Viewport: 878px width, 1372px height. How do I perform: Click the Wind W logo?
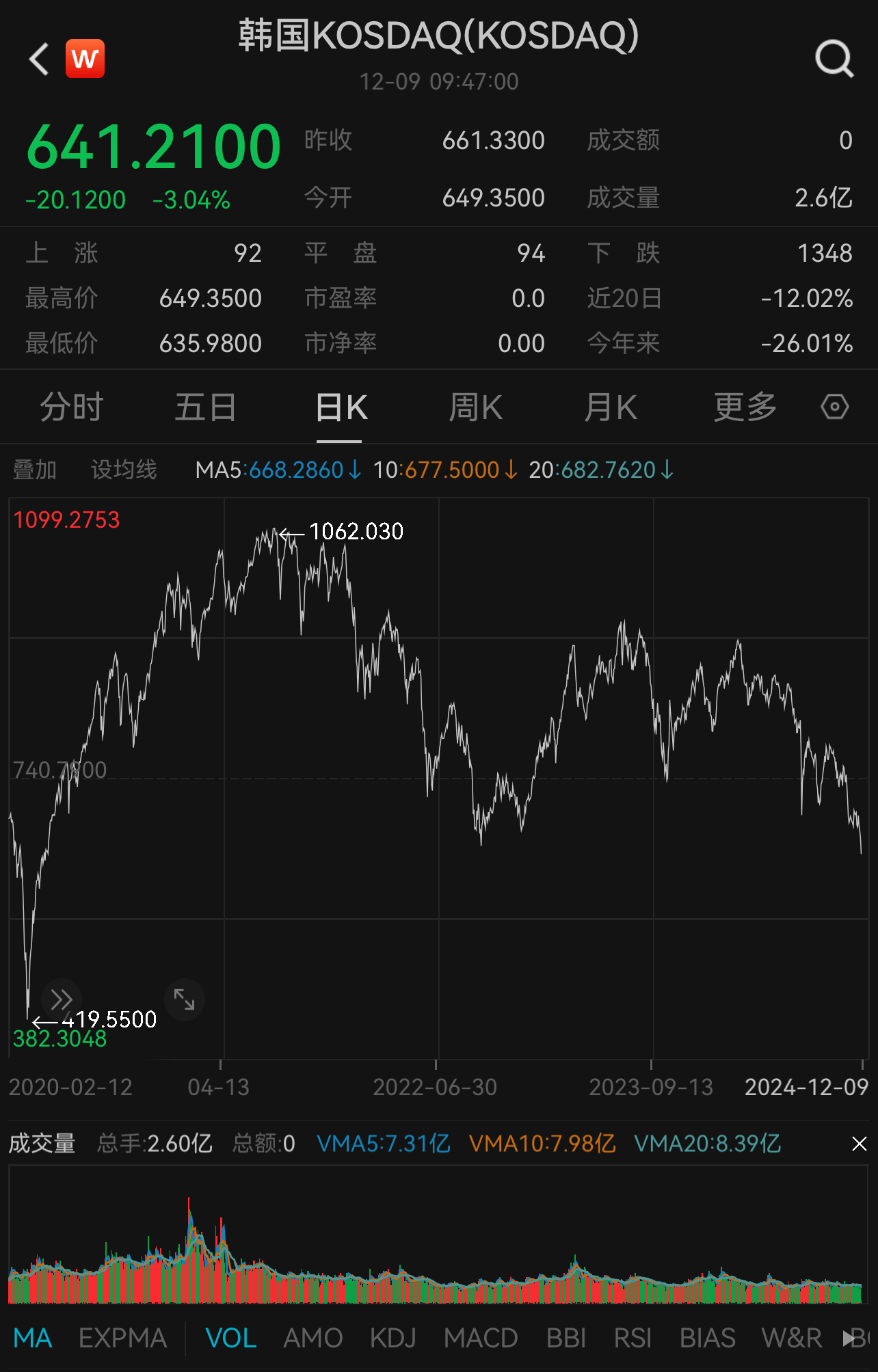pyautogui.click(x=84, y=59)
